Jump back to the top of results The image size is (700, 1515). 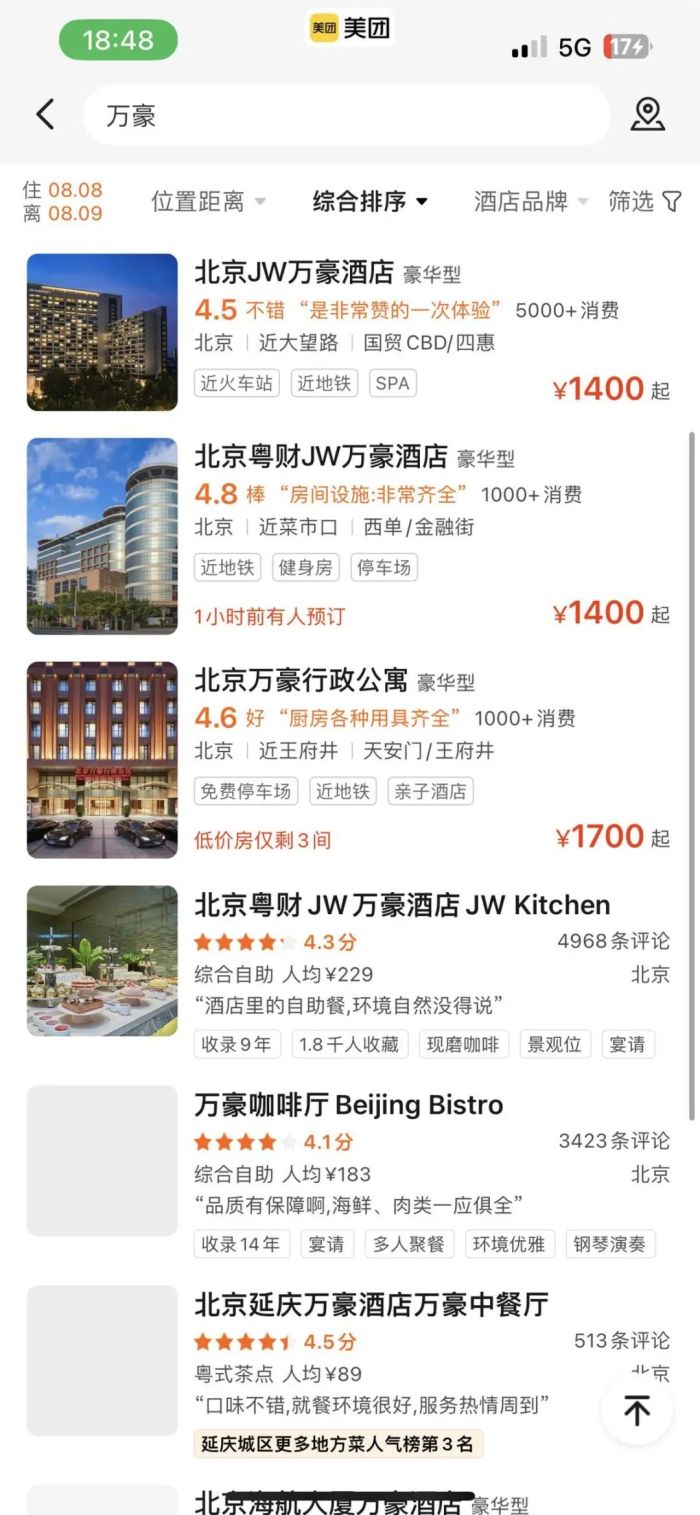pos(636,1410)
